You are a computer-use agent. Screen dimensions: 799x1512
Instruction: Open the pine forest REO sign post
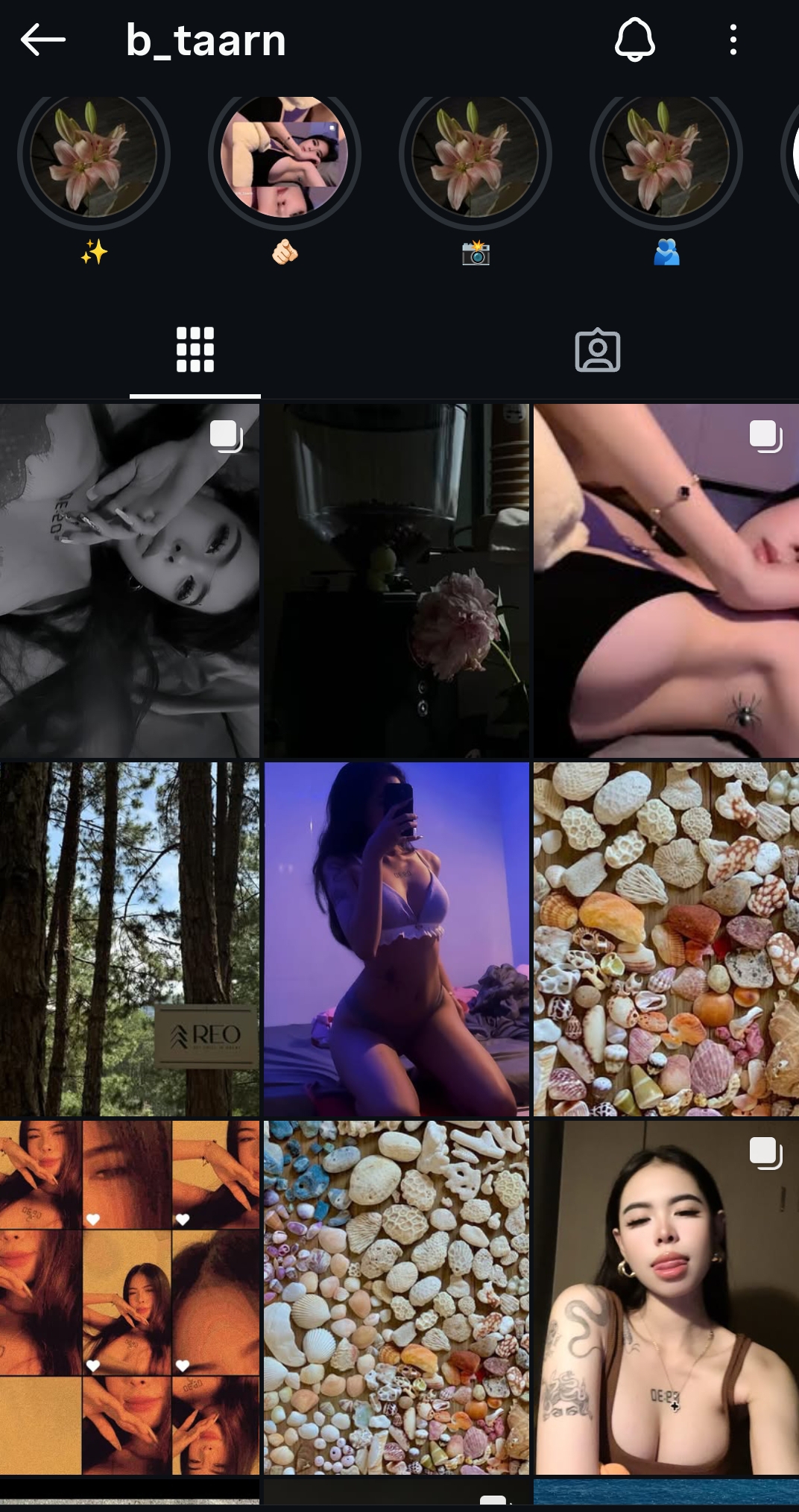pos(130,939)
